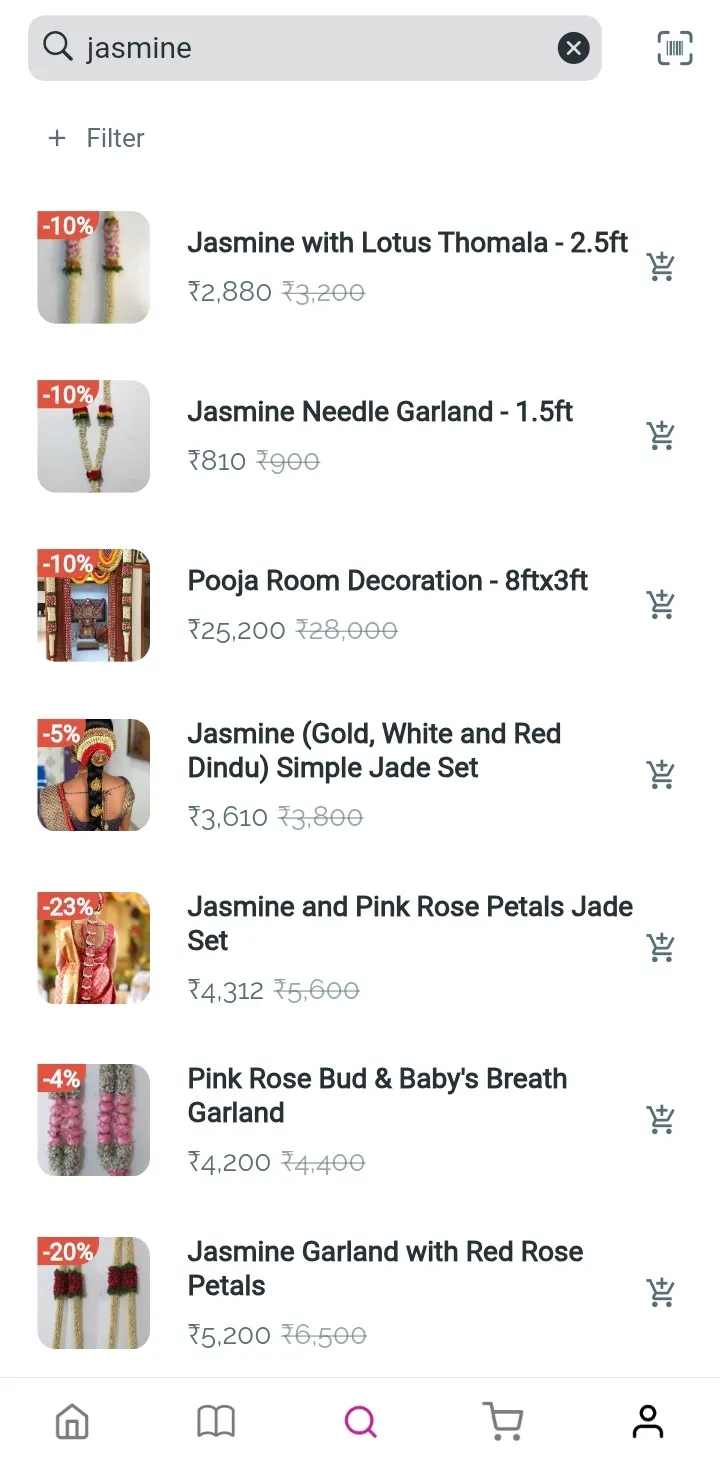Go to the home tab
This screenshot has height=1457, width=720.
[x=72, y=1421]
